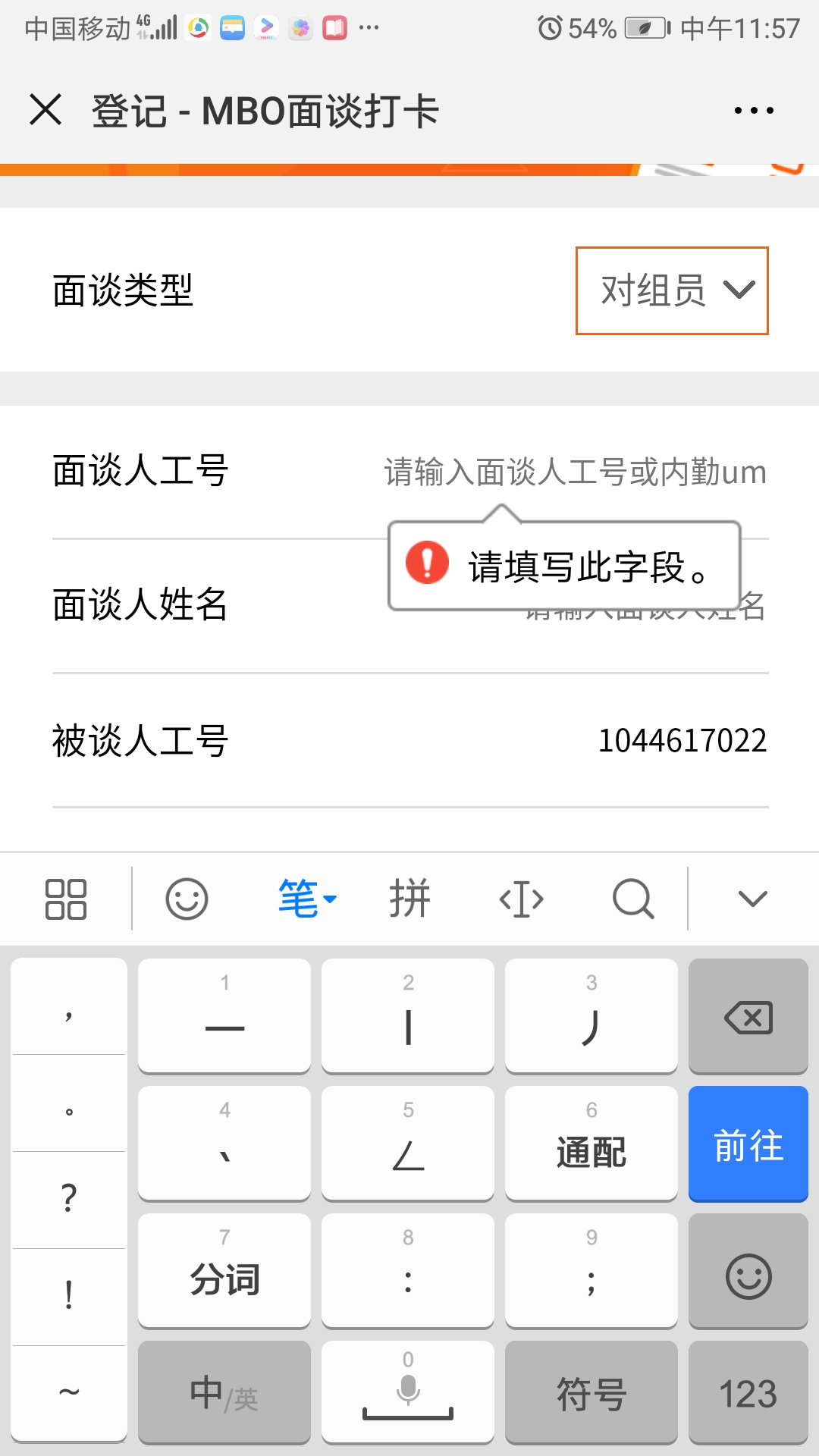Tap the blue 前往 key
819x1456 pixels.
748,1144
